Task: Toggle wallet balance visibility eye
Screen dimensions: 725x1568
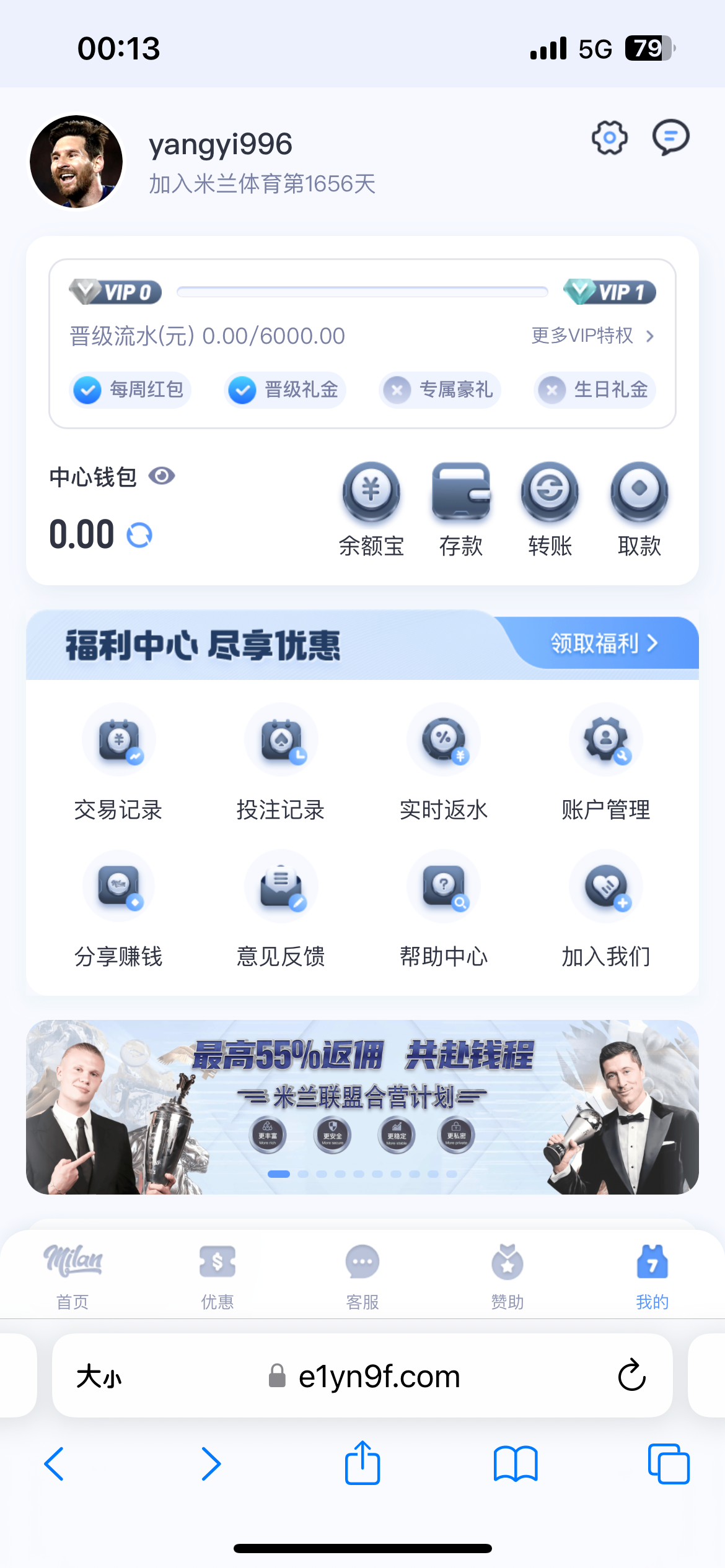Action: [162, 476]
